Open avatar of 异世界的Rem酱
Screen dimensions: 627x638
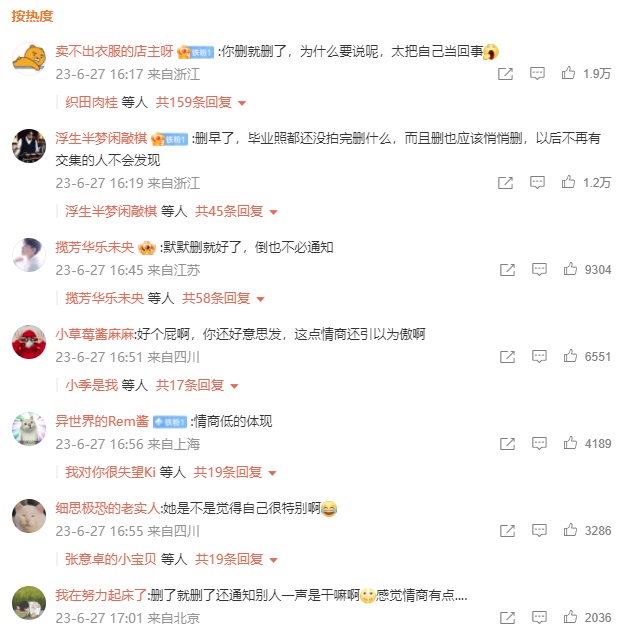(x=29, y=430)
